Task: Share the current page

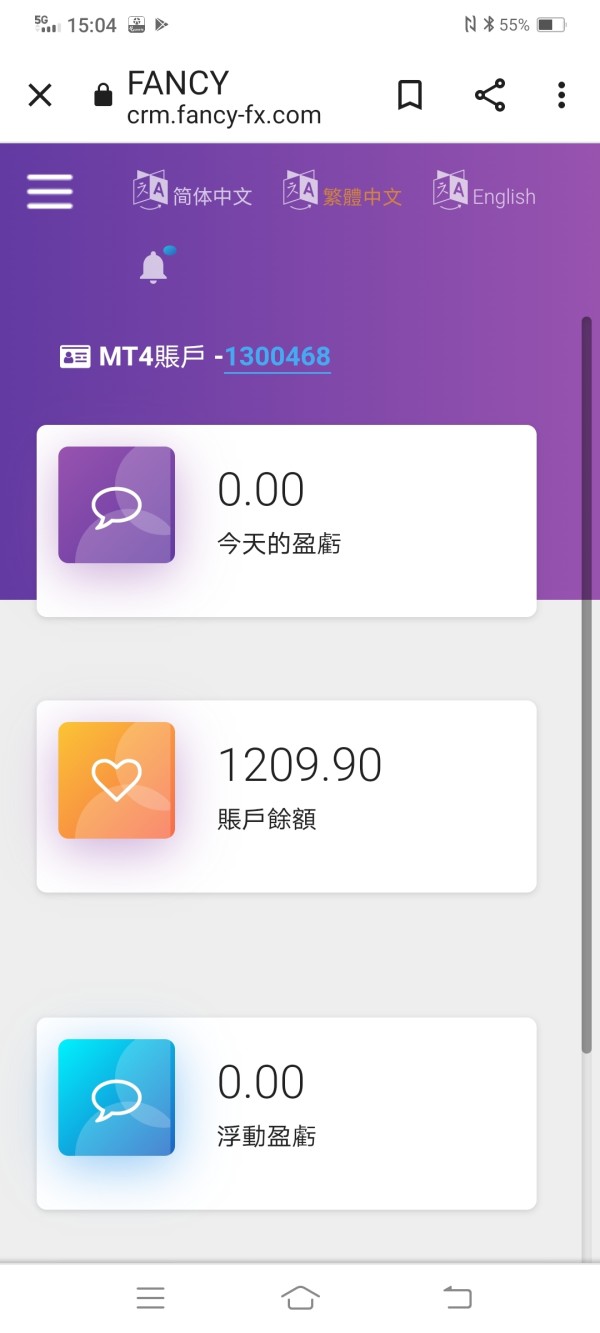Action: [490, 95]
